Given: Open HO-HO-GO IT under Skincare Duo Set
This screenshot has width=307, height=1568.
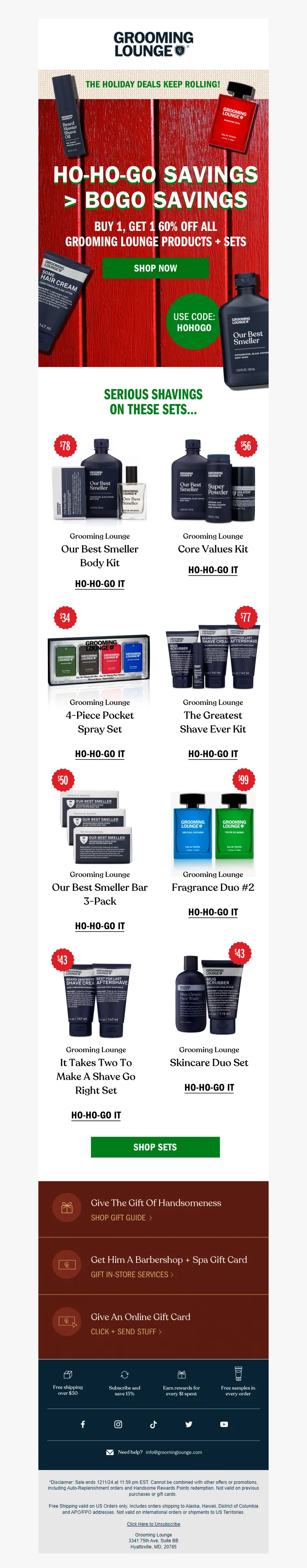Looking at the screenshot, I should [x=209, y=1087].
